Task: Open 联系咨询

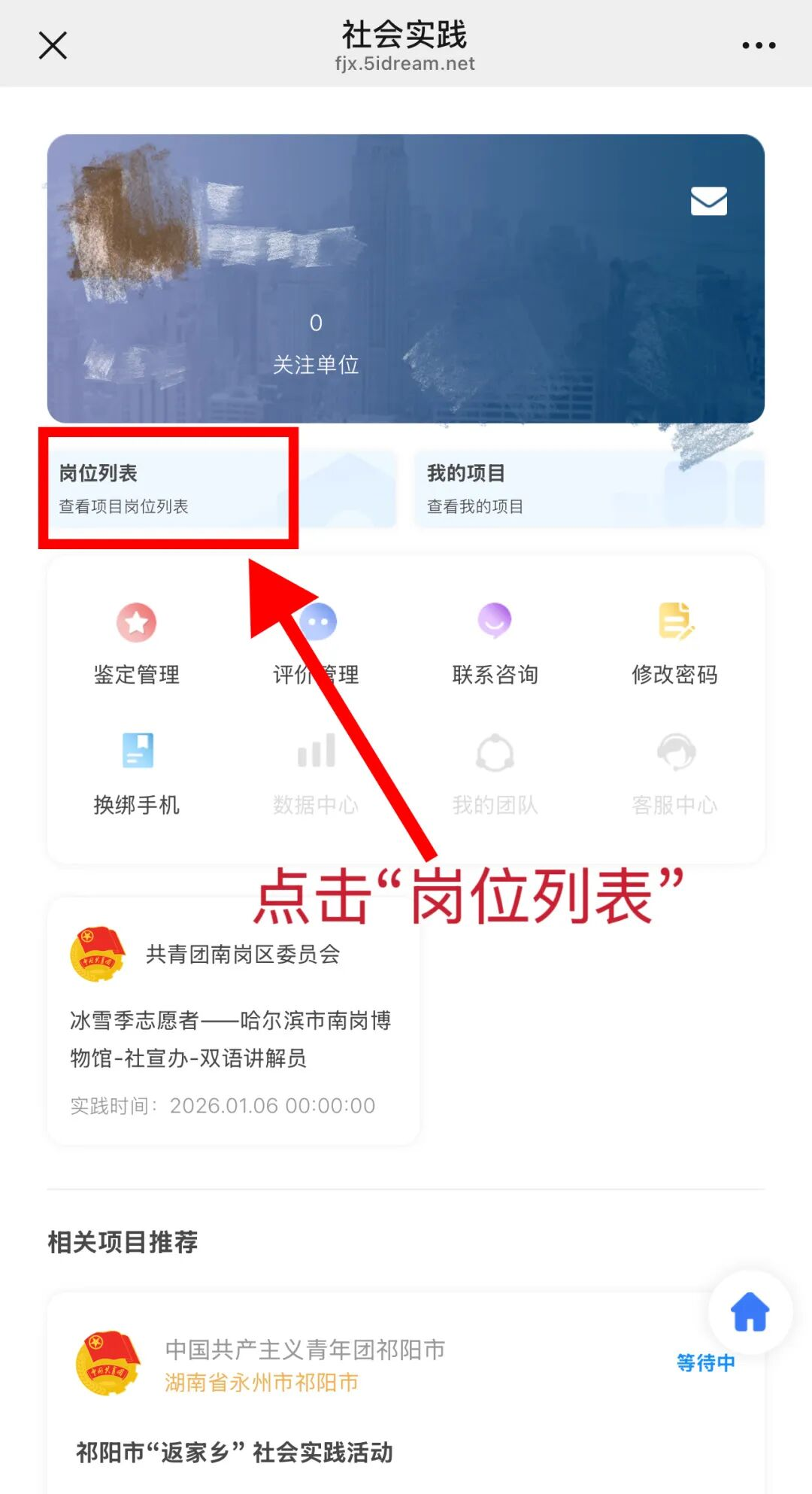Action: point(495,643)
